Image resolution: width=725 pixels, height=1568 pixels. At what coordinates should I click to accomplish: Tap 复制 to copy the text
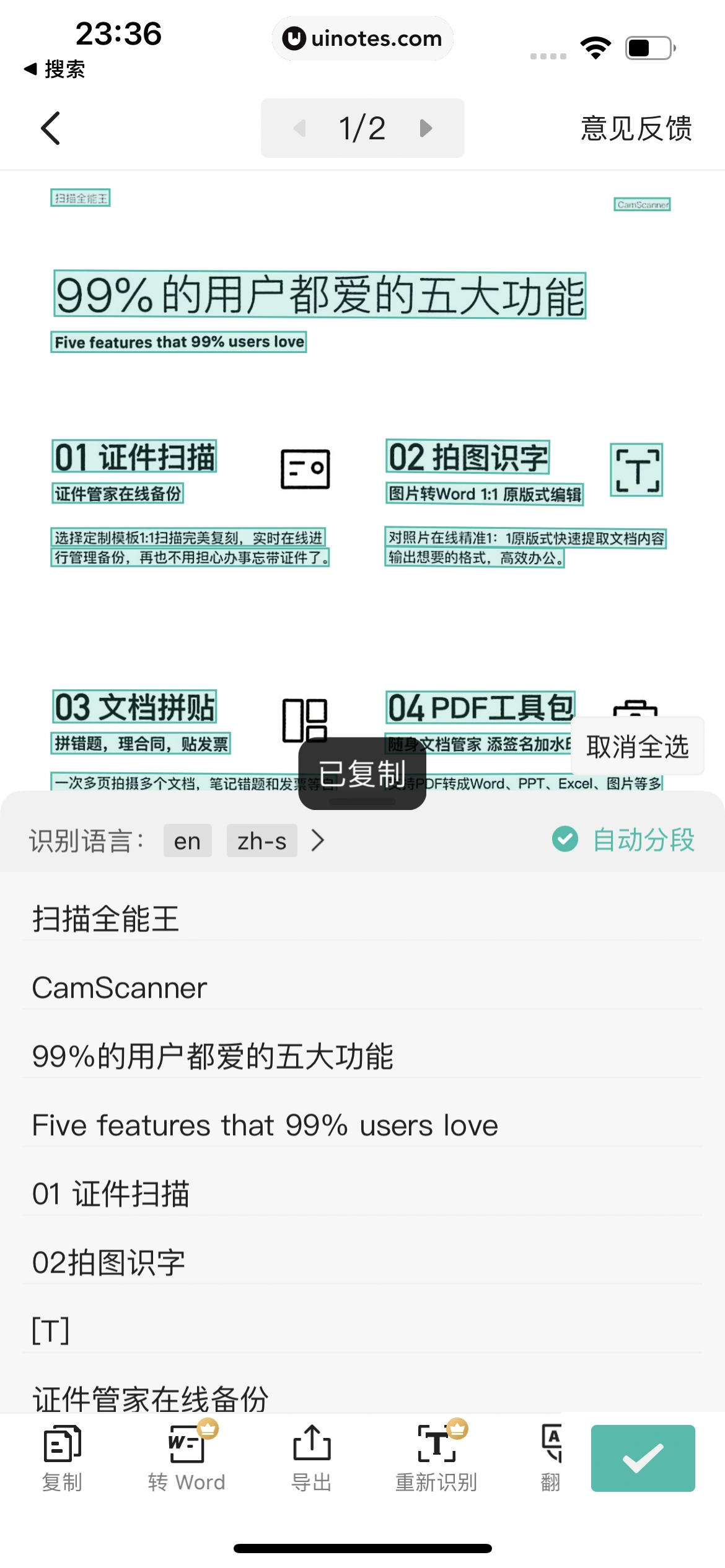point(62,1458)
